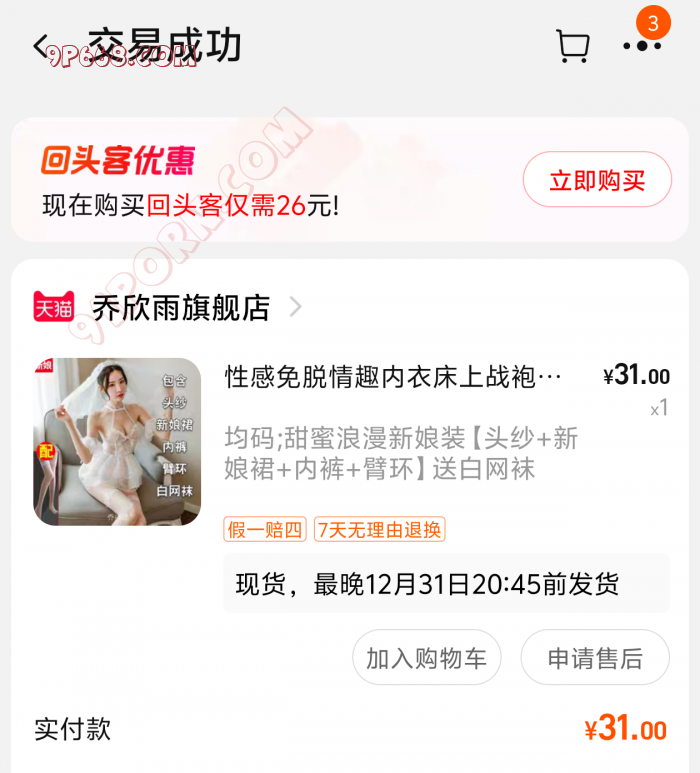Image resolution: width=700 pixels, height=773 pixels.
Task: Open the 性感免脱情趣内衣 product details
Action: coord(393,377)
